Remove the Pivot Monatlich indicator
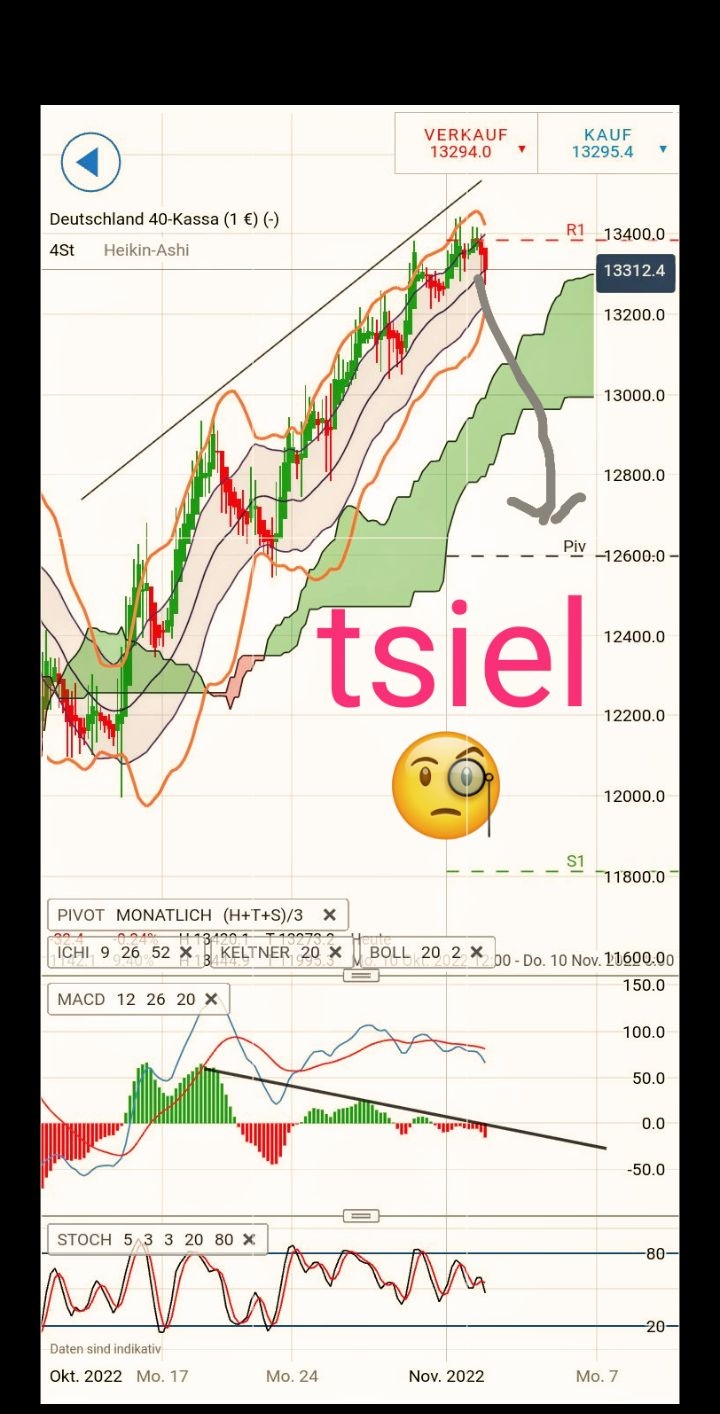720x1414 pixels. pos(329,914)
